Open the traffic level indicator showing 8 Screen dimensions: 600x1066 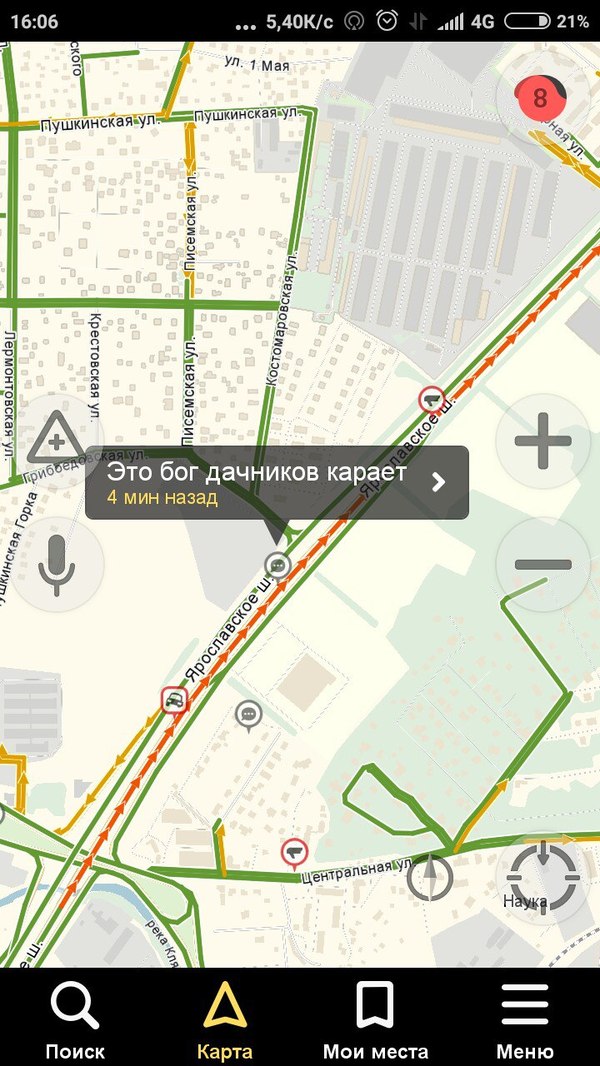(x=540, y=98)
